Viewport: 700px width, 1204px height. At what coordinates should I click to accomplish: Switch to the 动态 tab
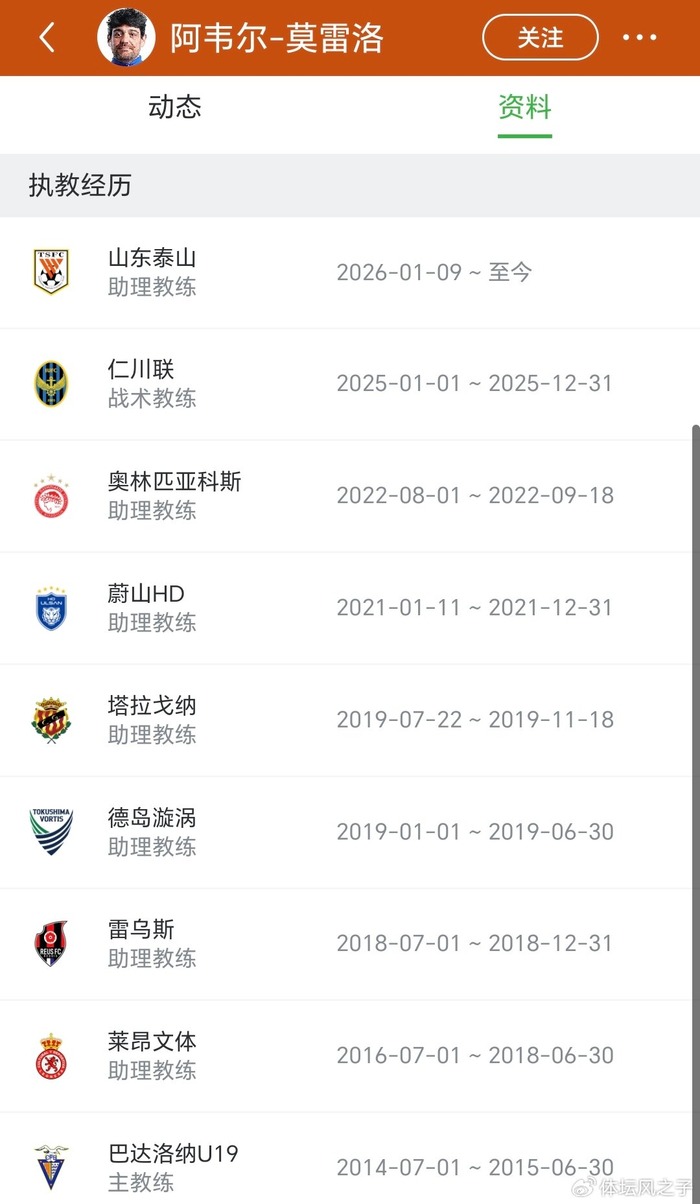pos(175,108)
